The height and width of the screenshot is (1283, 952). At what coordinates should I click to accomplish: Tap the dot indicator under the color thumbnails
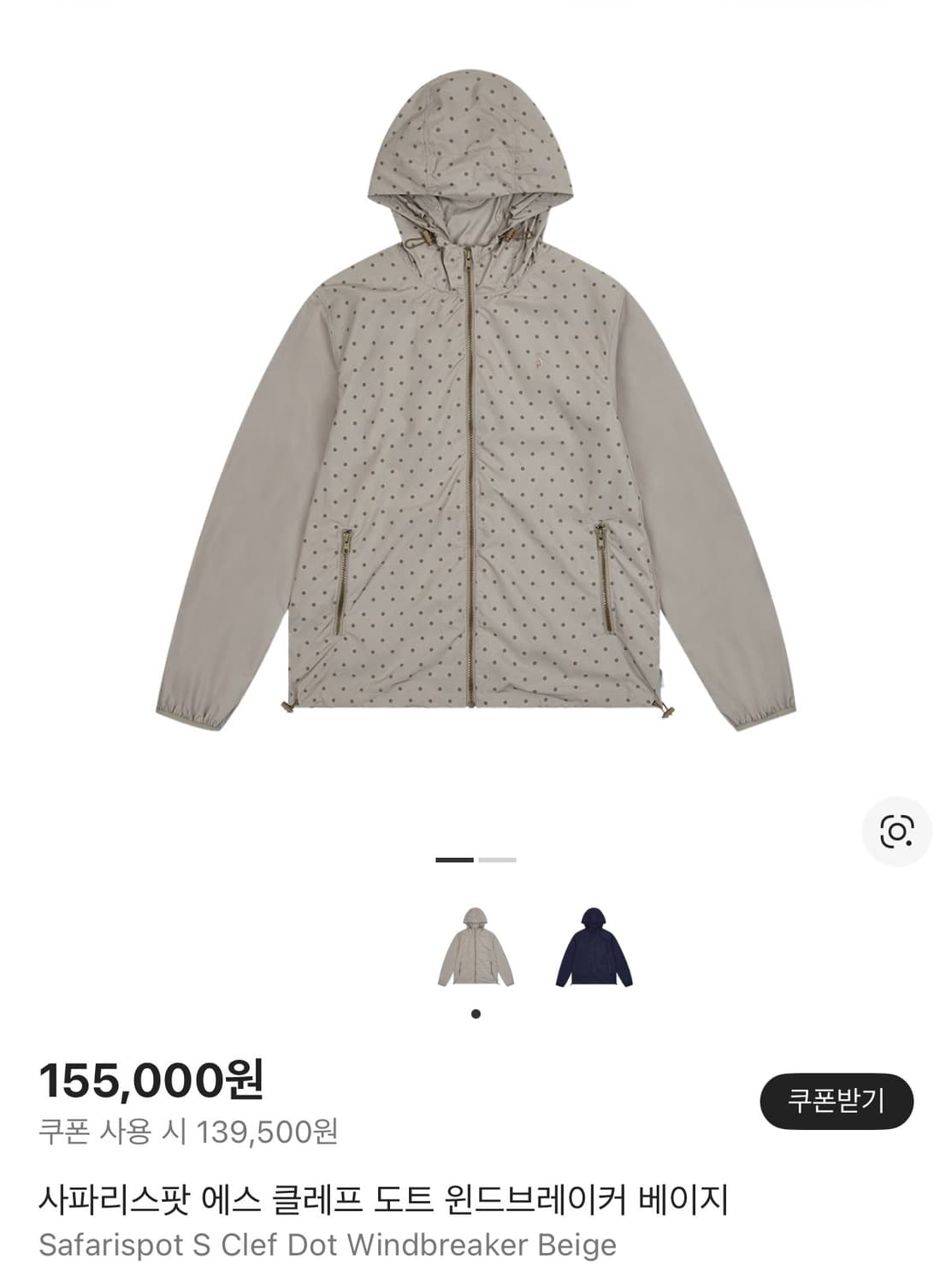(476, 1014)
